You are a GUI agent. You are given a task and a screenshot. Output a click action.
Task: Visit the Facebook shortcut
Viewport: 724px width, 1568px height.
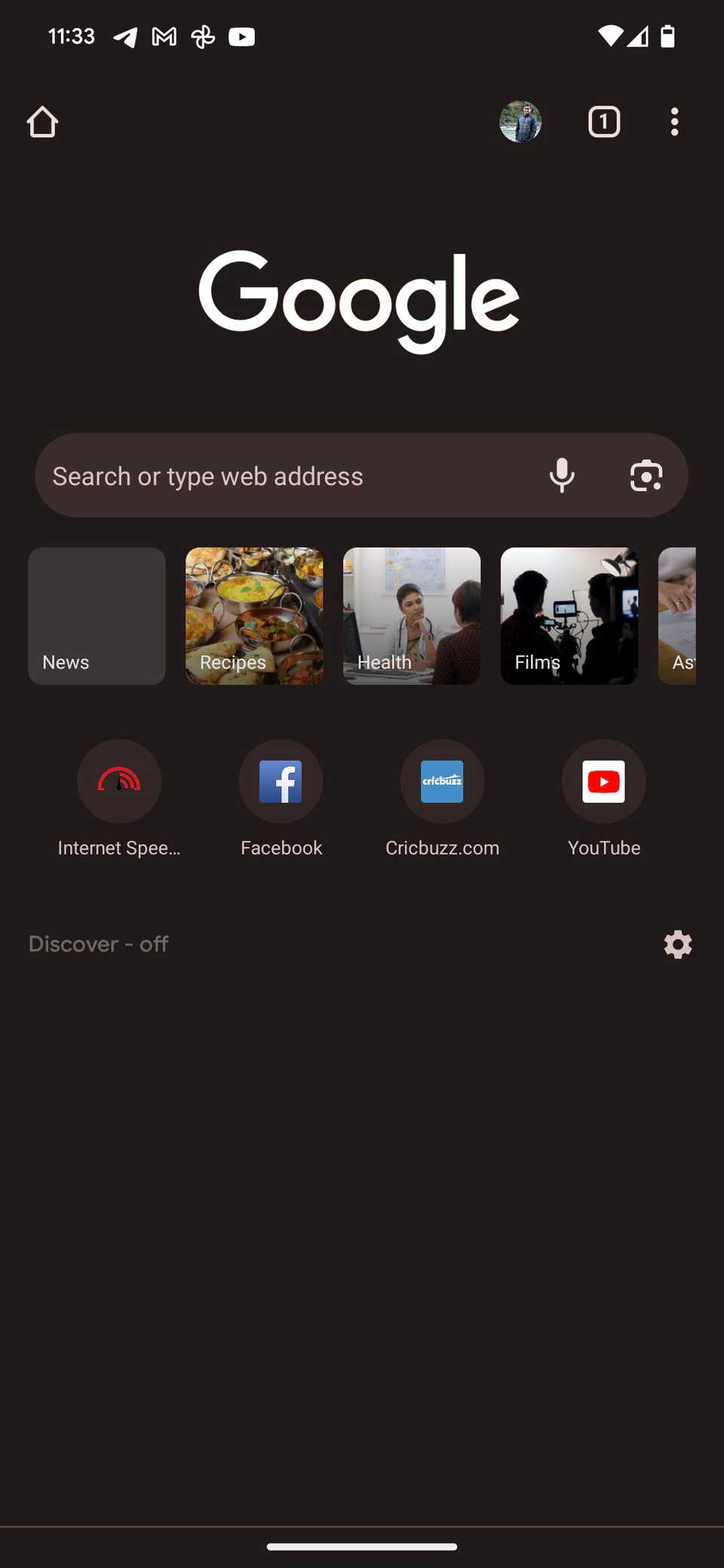[281, 782]
